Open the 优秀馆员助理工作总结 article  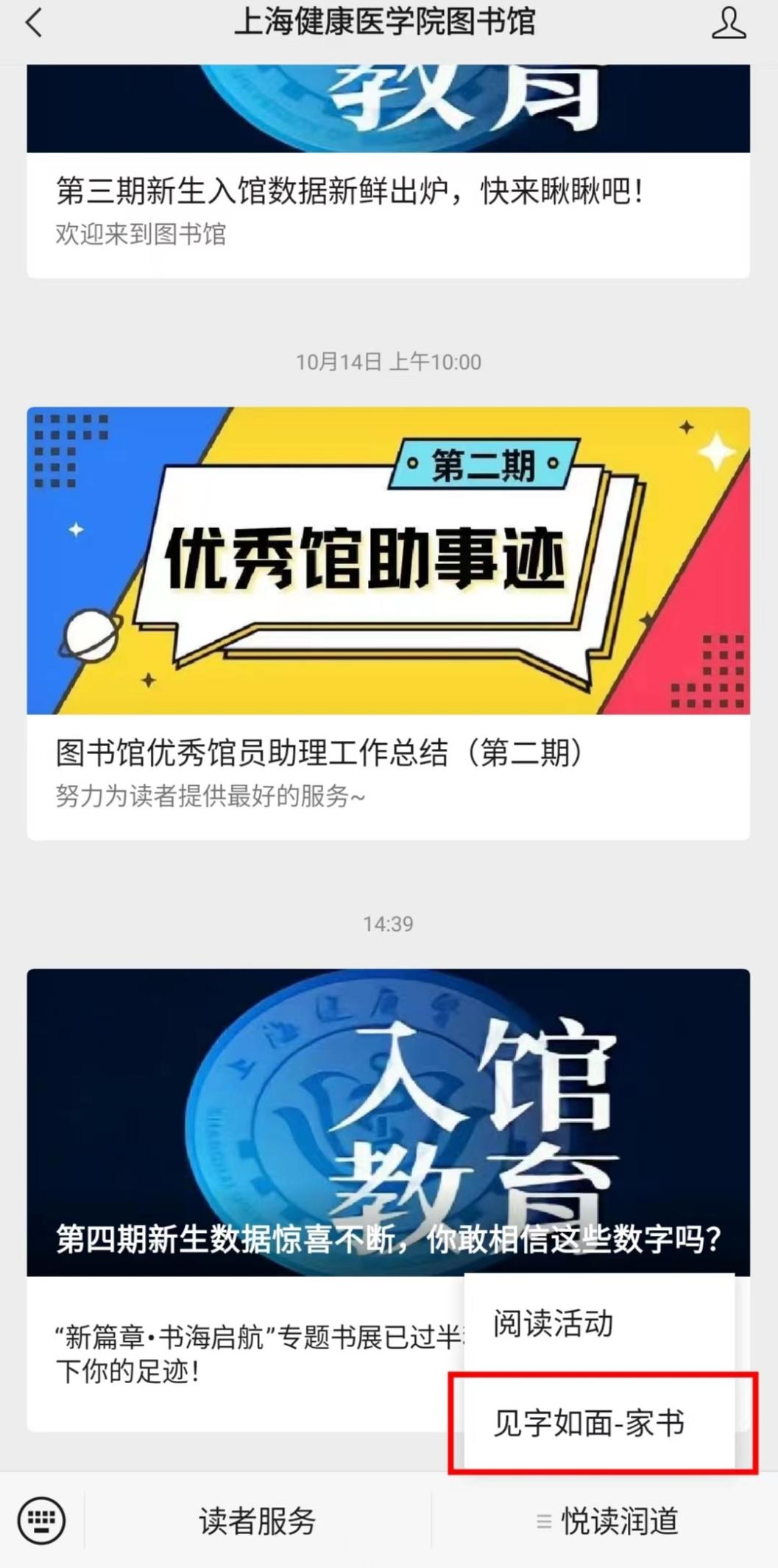click(319, 753)
